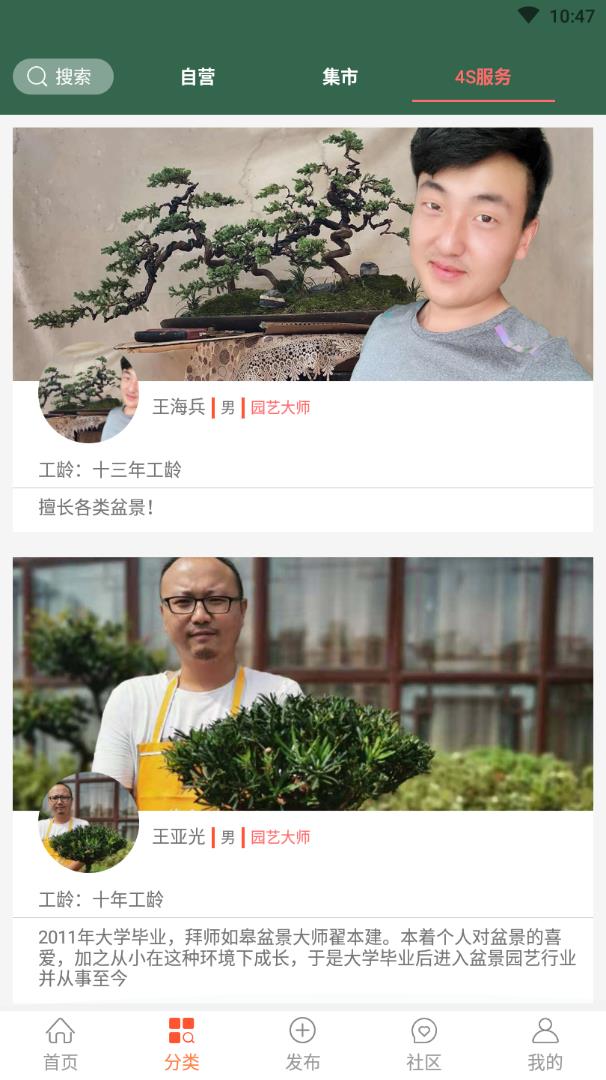Go to the 我的 profile tab

[x=545, y=1044]
